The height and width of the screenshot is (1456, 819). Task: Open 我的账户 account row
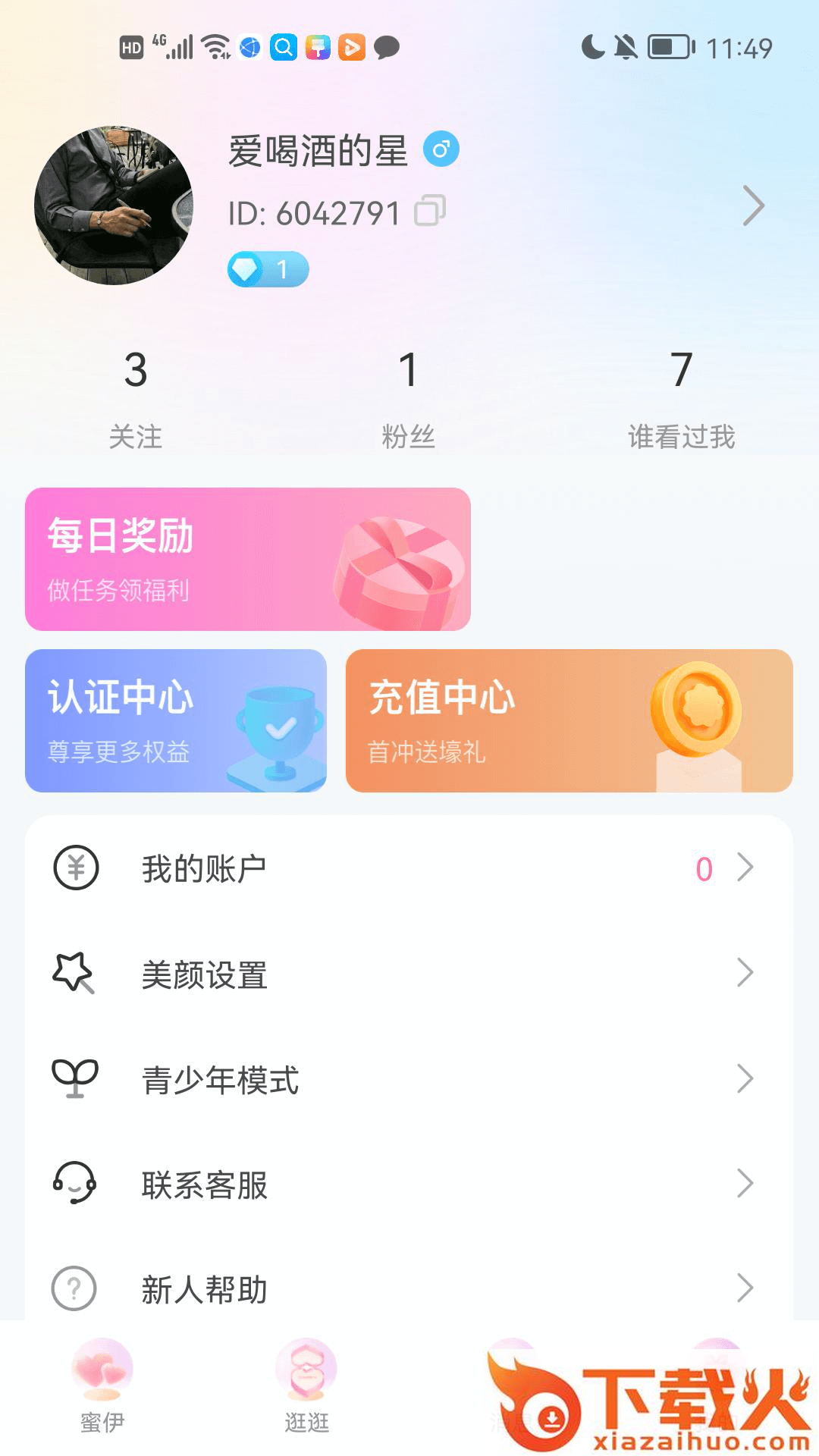point(409,868)
